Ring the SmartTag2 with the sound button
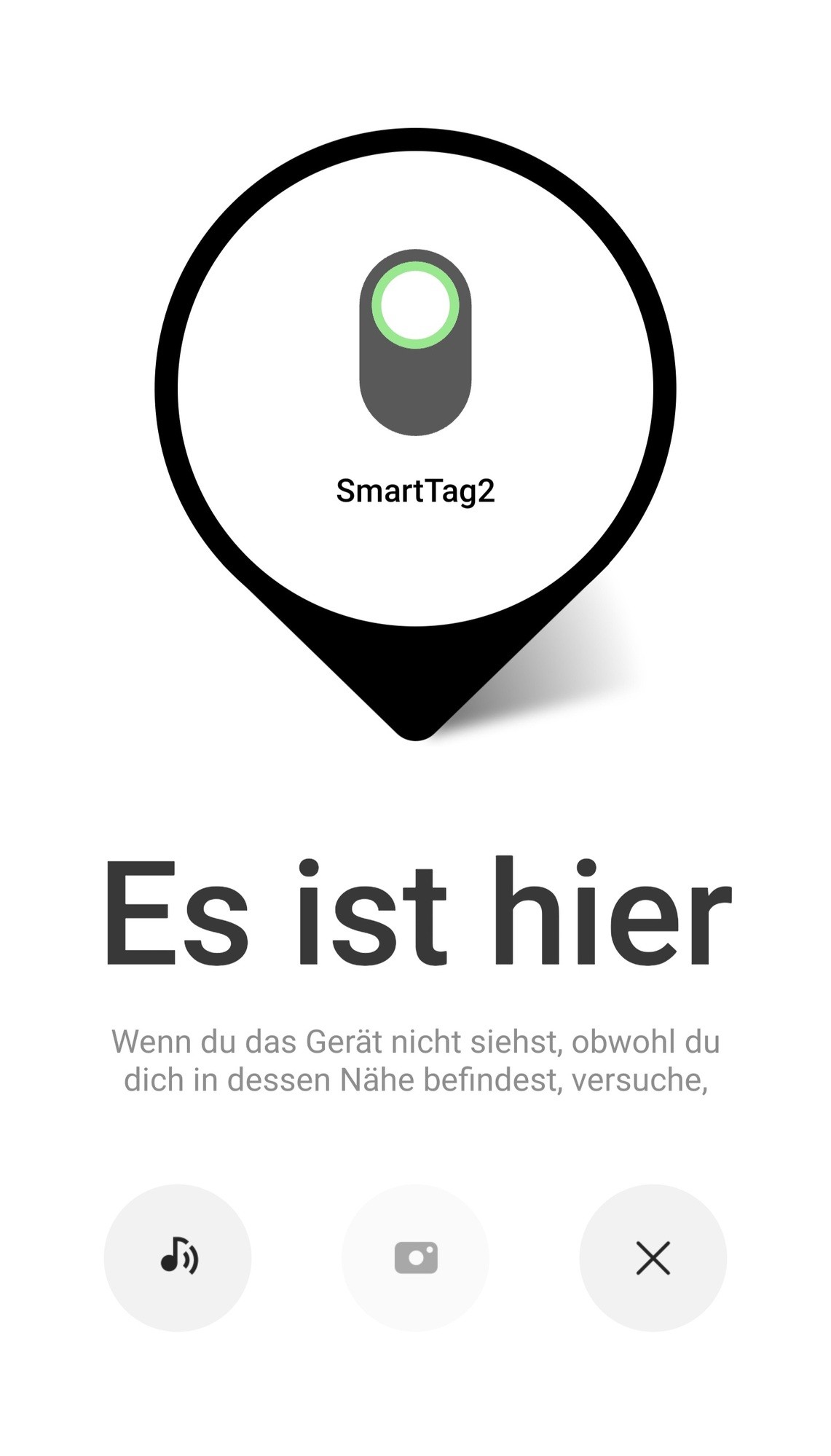Screen dimensions: 831x1456 pyautogui.click(x=178, y=1257)
